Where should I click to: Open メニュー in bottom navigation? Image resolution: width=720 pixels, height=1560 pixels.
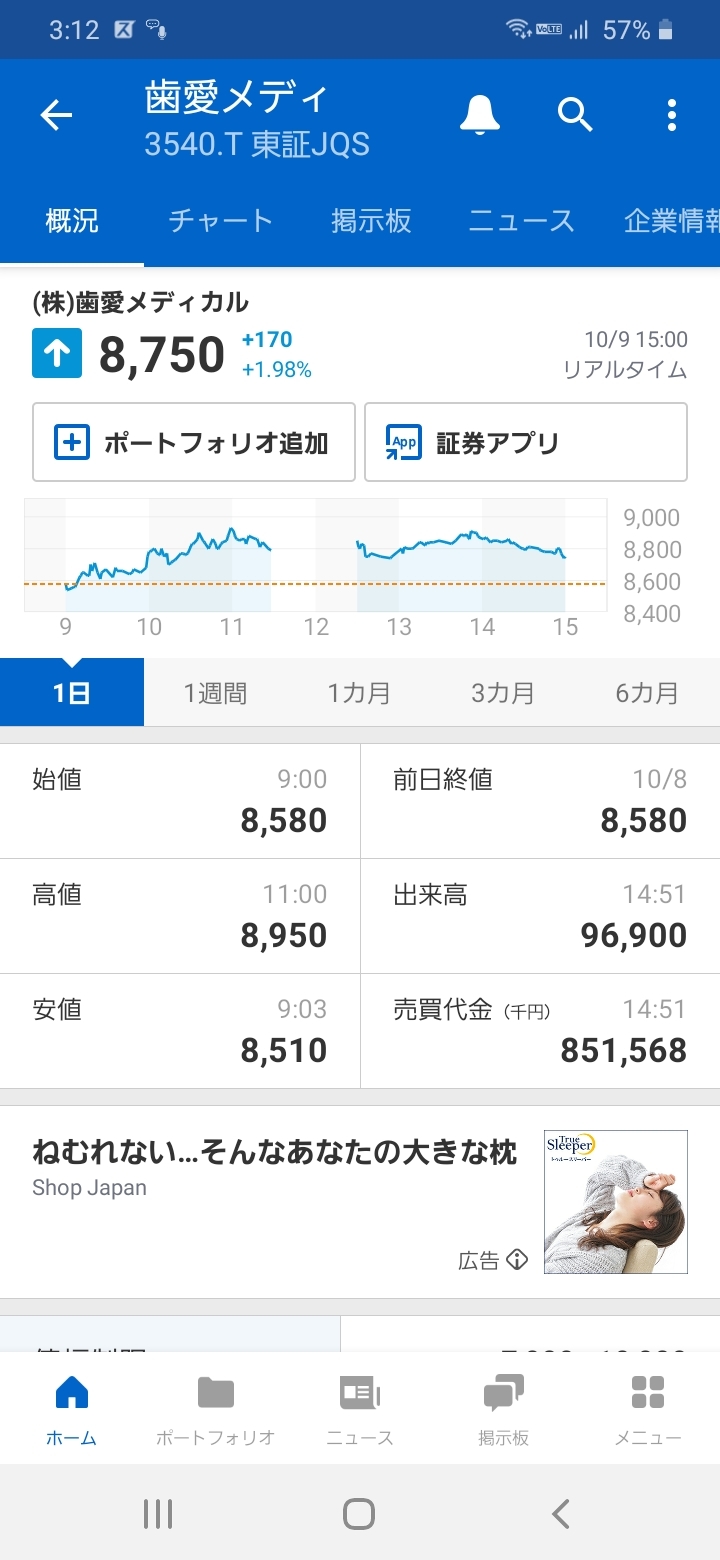(647, 1408)
